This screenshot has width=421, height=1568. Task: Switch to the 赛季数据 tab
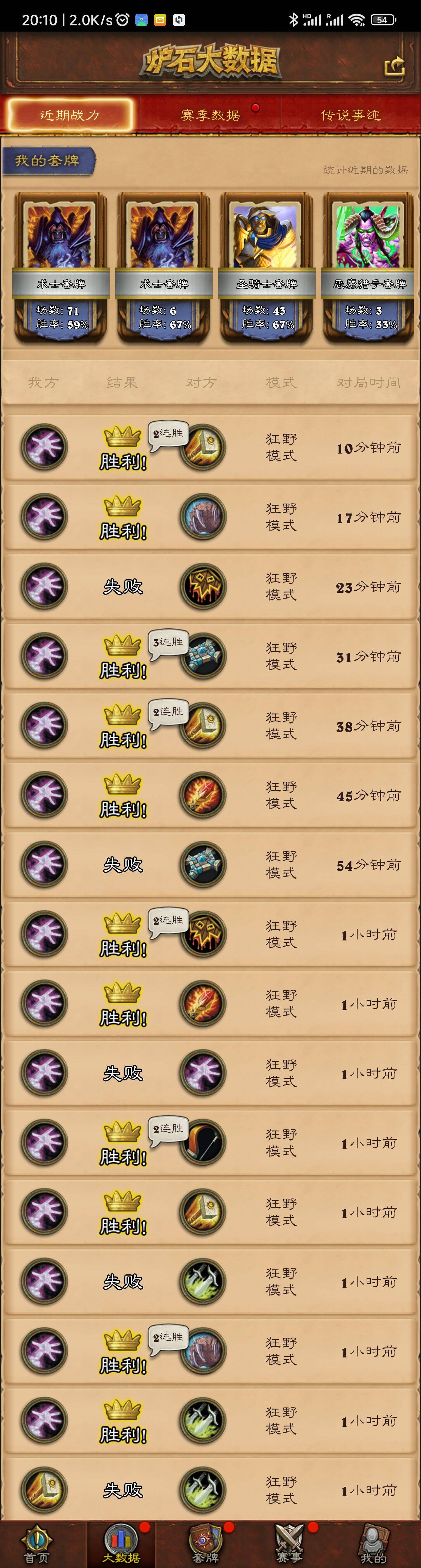(210, 115)
